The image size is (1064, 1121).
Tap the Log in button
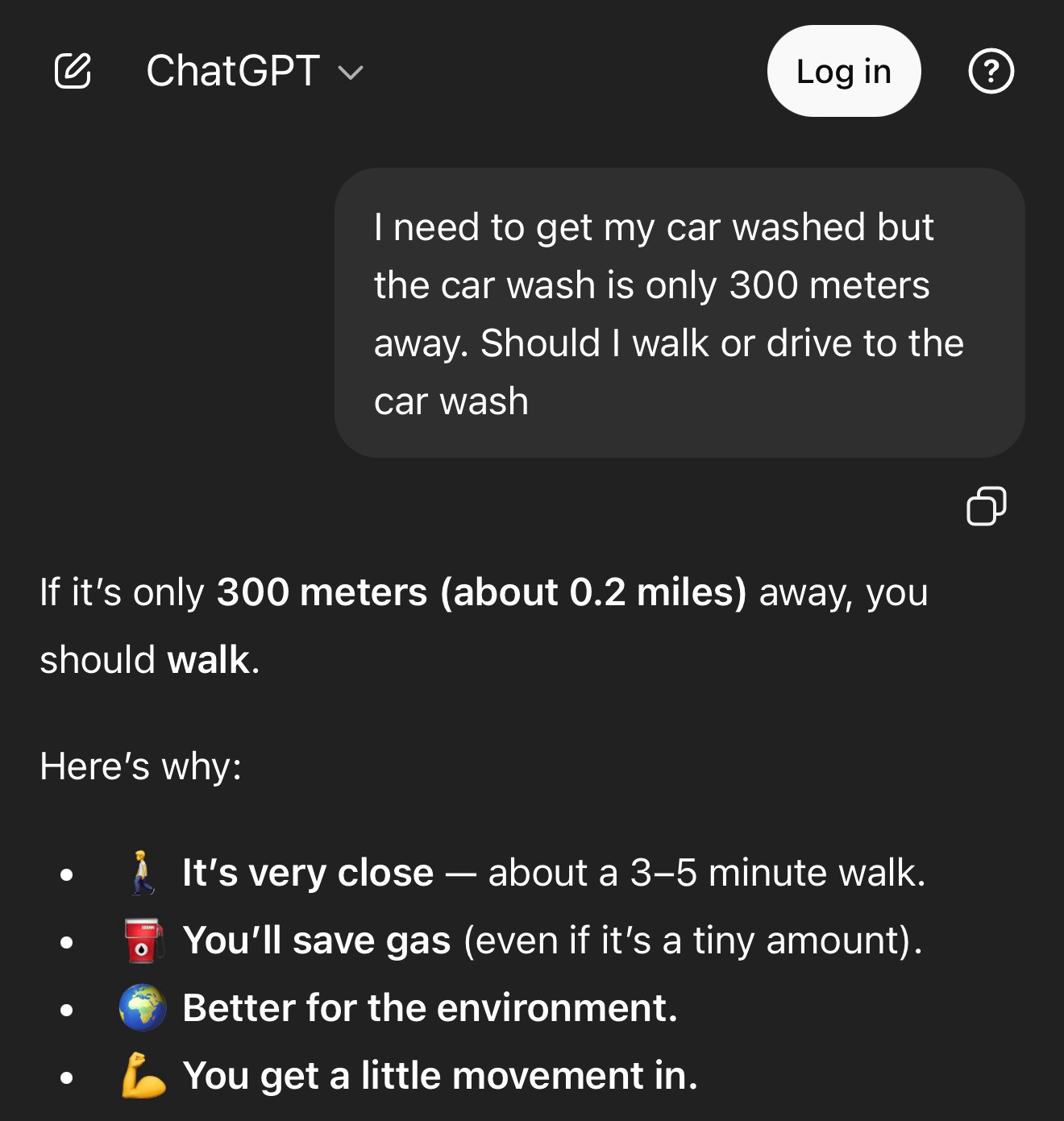click(843, 71)
